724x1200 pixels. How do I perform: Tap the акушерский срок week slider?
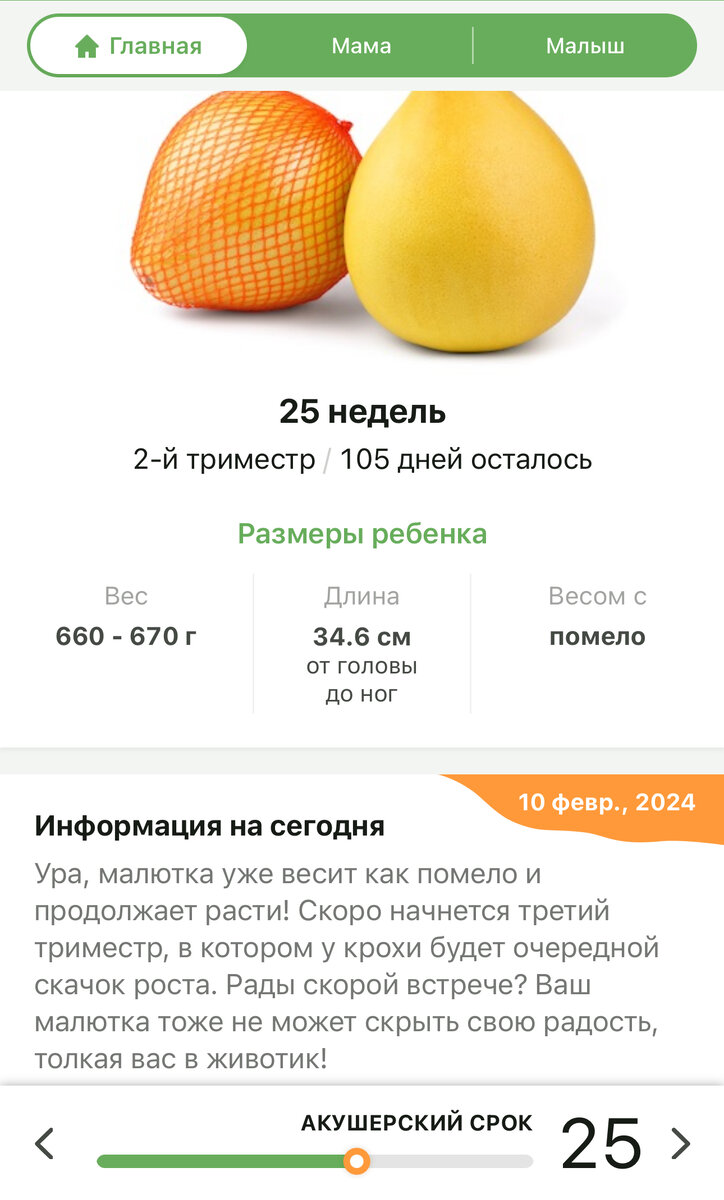(x=315, y=1162)
